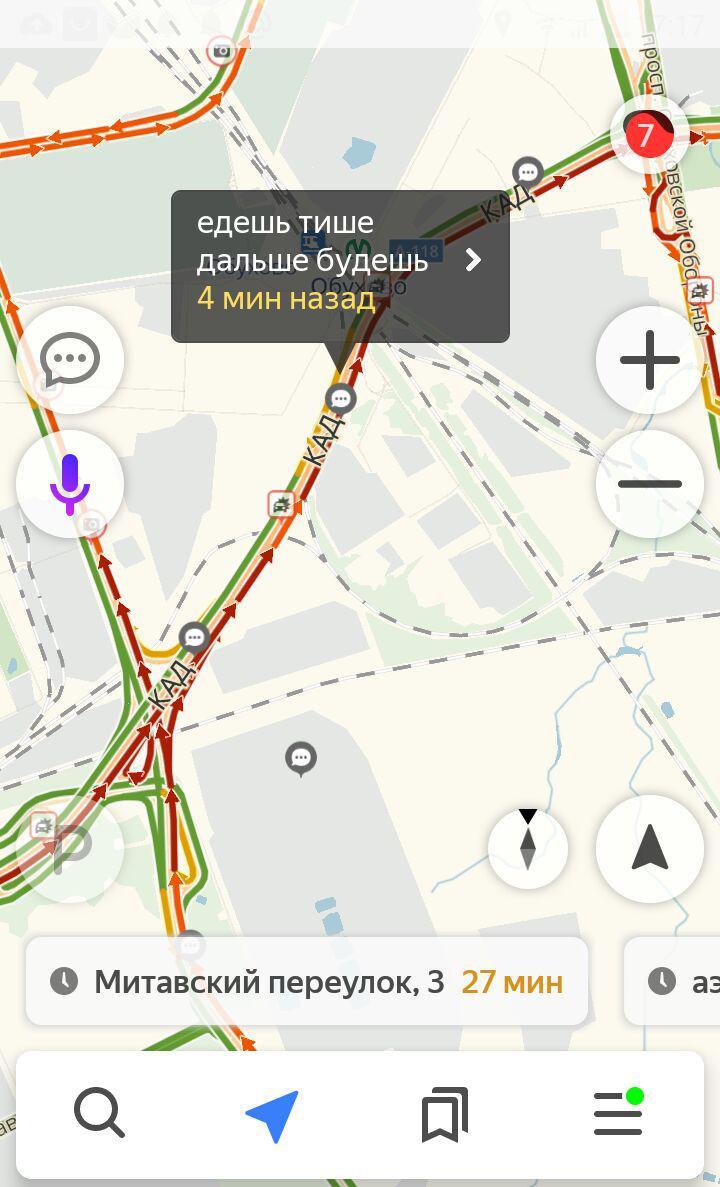This screenshot has width=720, height=1187.
Task: Activate the voice assistant microphone
Action: [70, 484]
